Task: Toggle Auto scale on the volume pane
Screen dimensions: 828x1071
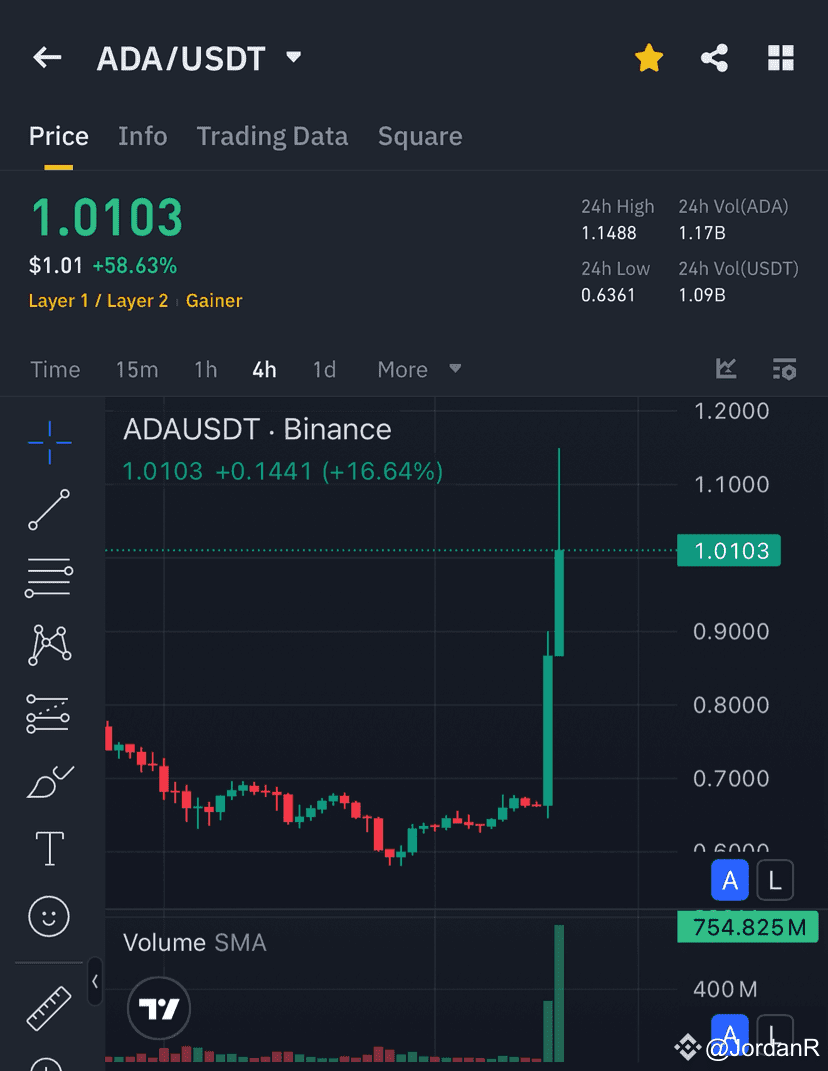Action: point(730,1035)
